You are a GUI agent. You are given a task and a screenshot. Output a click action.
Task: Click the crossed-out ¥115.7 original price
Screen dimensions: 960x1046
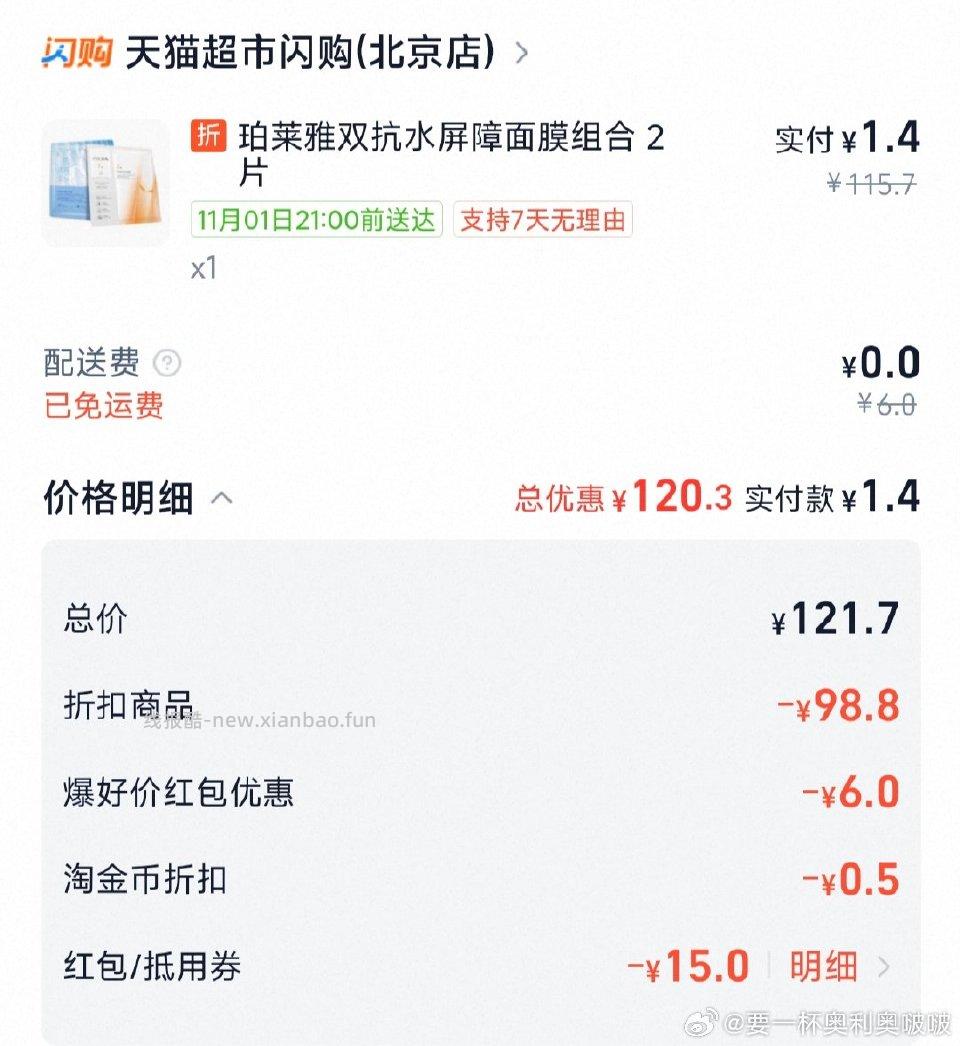point(873,182)
